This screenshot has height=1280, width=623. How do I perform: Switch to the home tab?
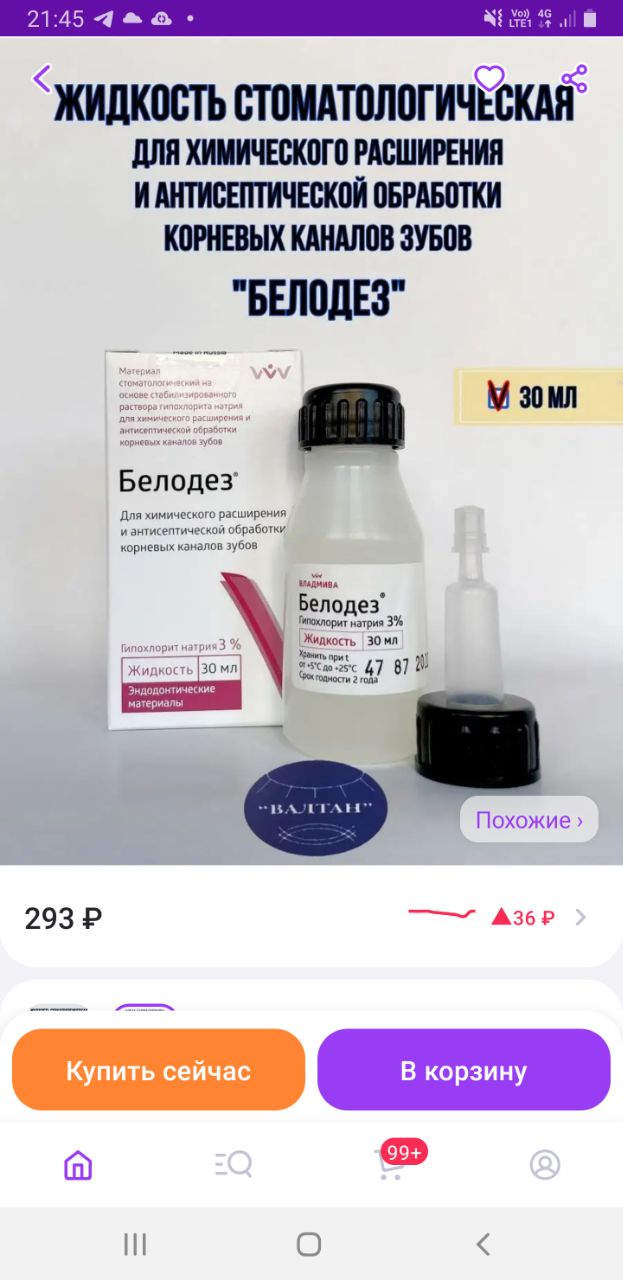tap(78, 1165)
